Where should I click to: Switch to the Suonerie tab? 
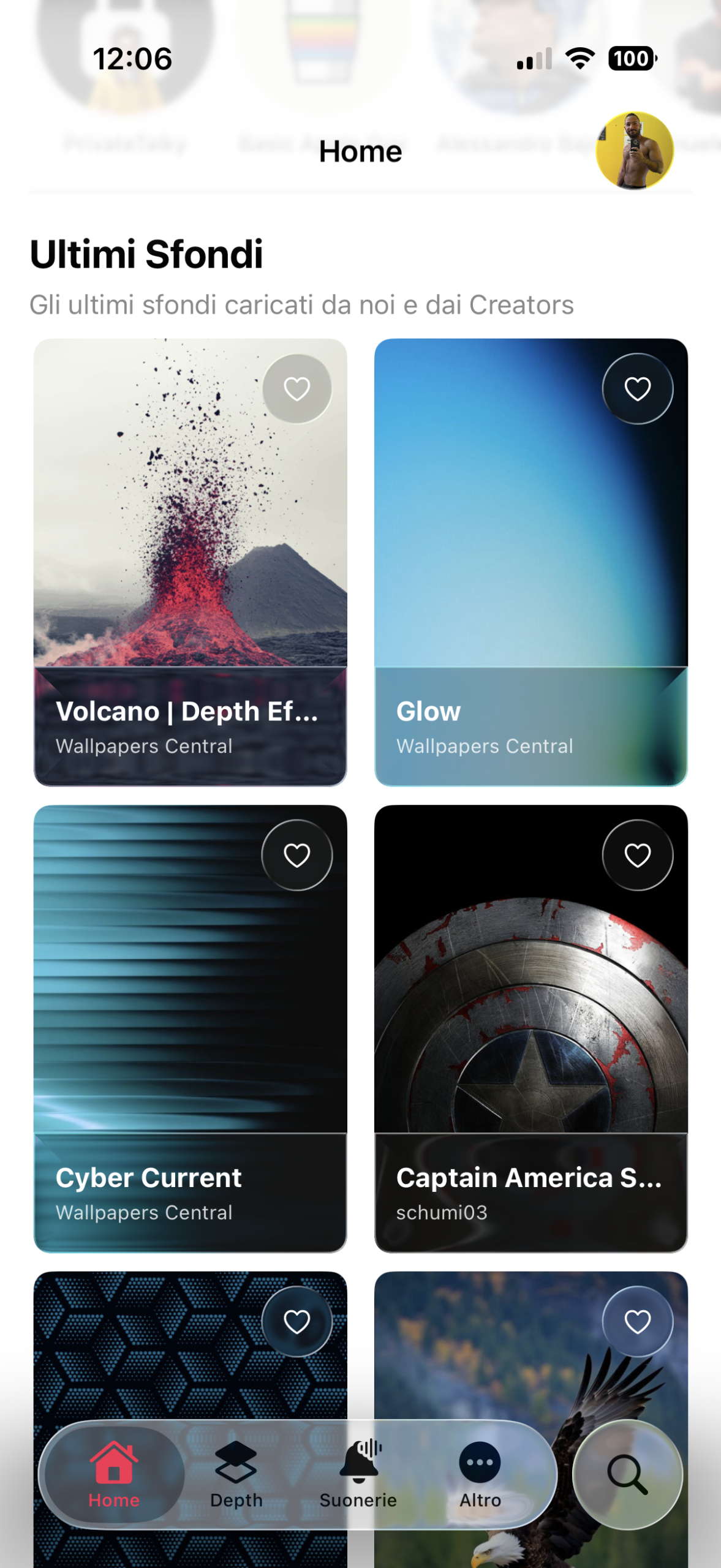point(358,1474)
